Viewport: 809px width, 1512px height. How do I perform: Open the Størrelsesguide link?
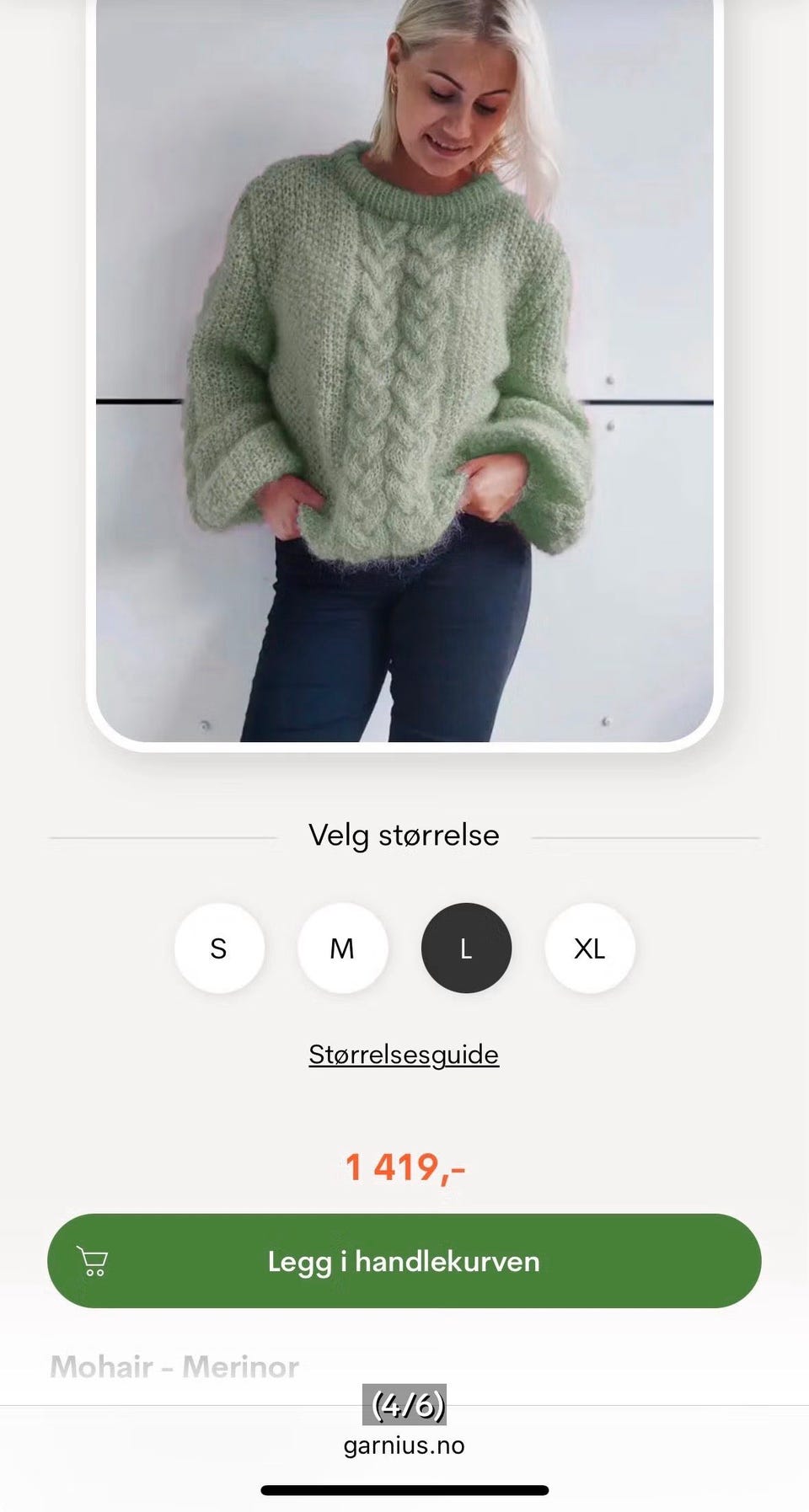click(404, 1055)
